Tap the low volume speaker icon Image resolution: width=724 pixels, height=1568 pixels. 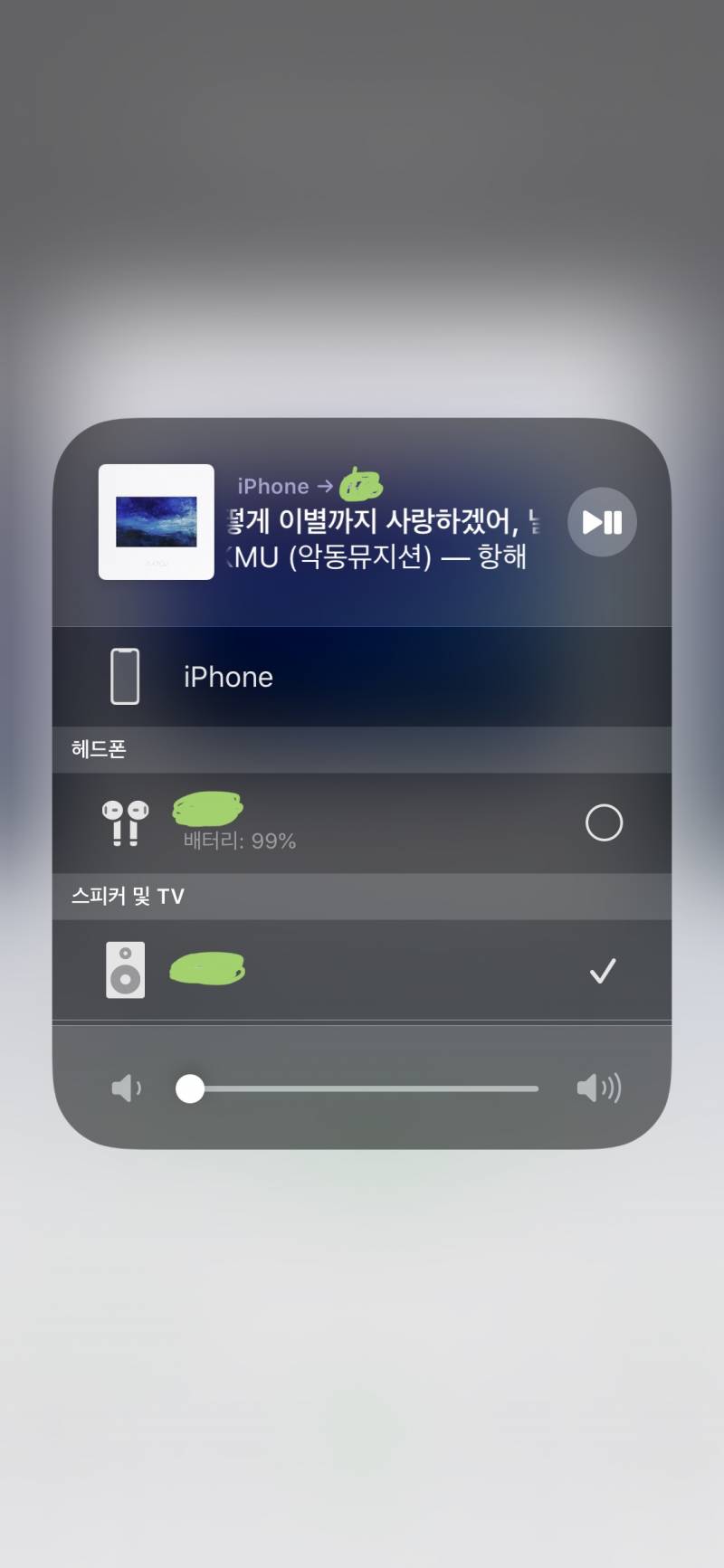click(127, 1089)
